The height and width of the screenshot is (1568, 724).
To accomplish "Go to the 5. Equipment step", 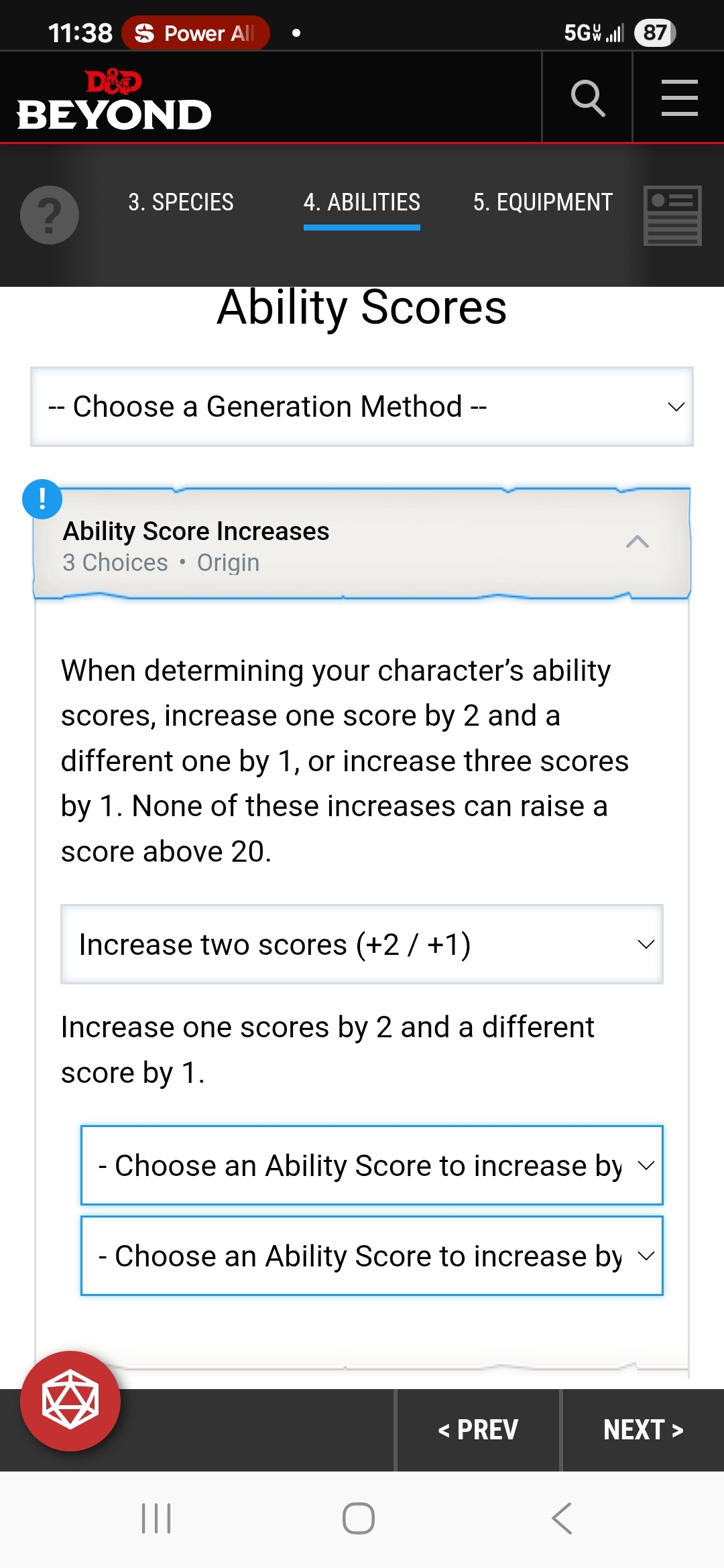I will pyautogui.click(x=542, y=202).
